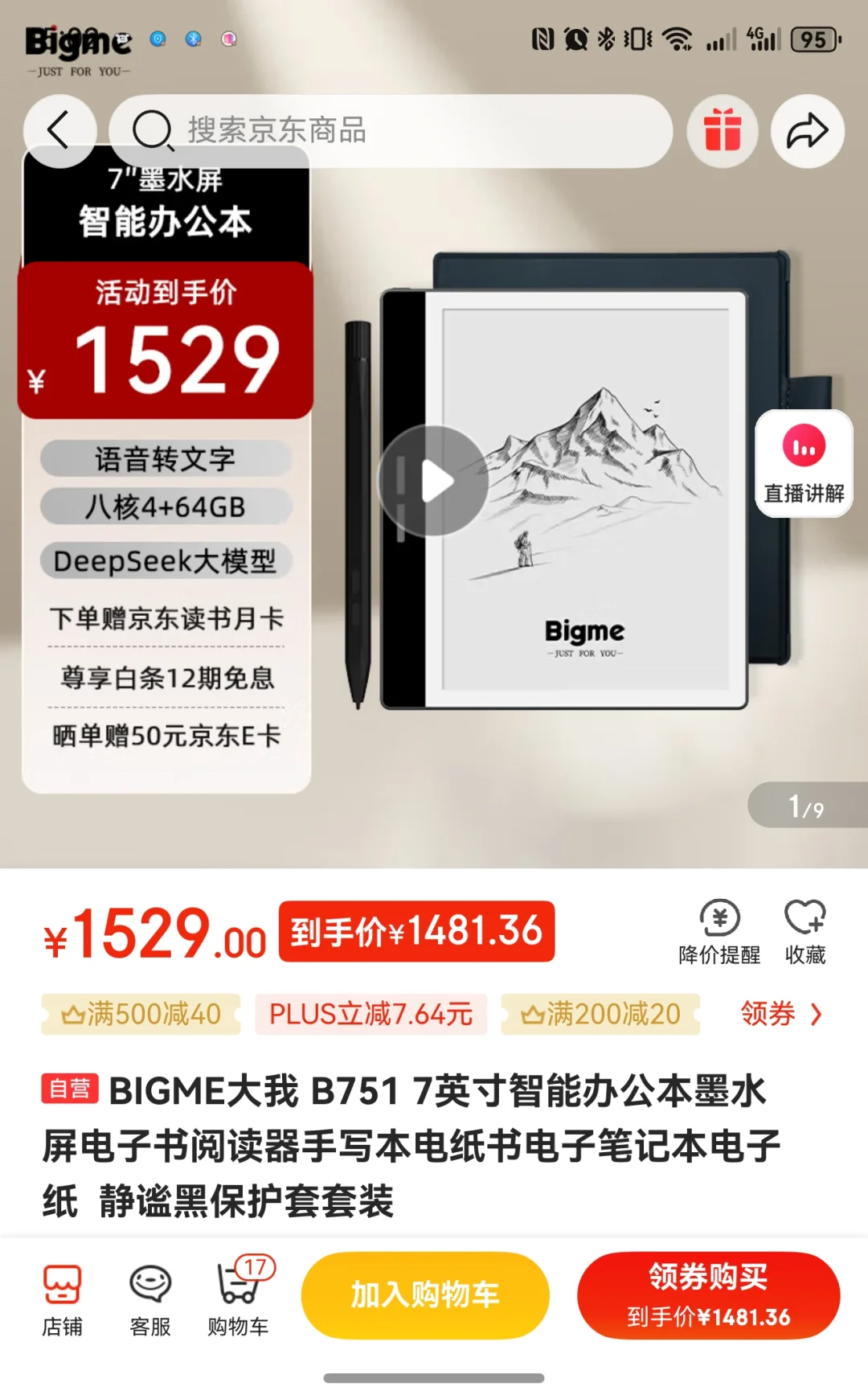Add product to 收藏 favorites

(805, 933)
